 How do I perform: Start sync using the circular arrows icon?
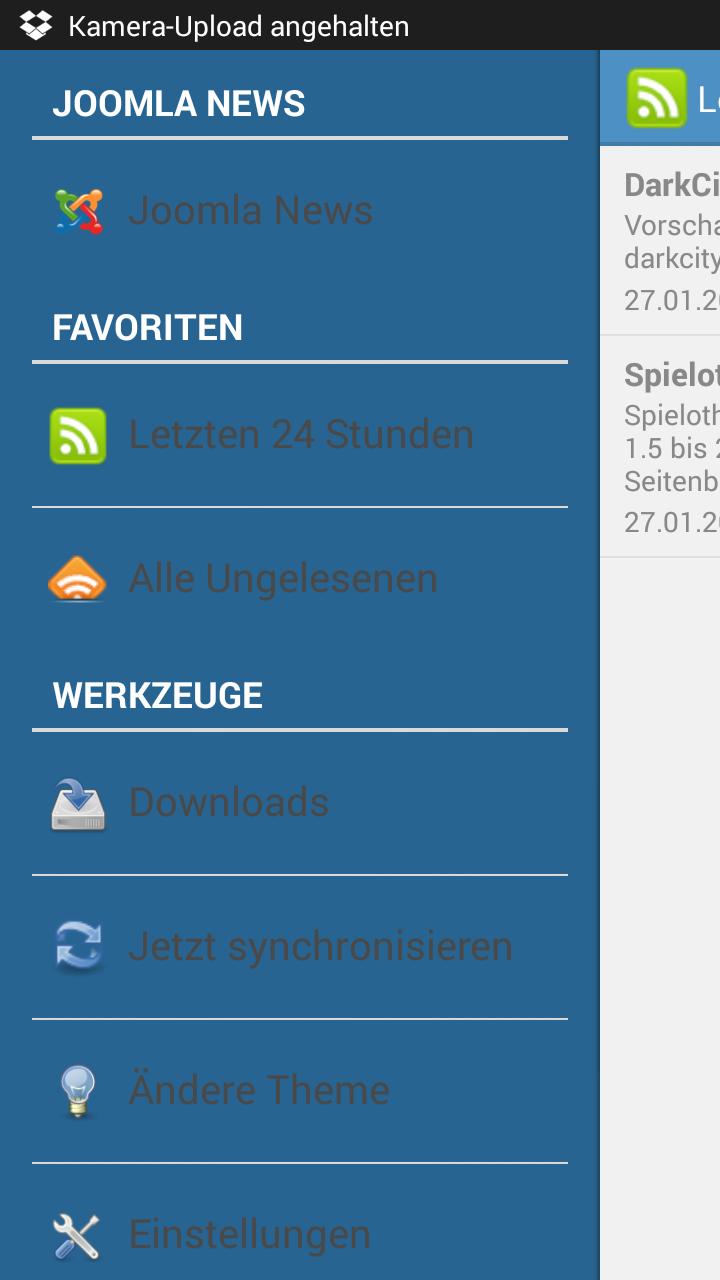coord(78,944)
